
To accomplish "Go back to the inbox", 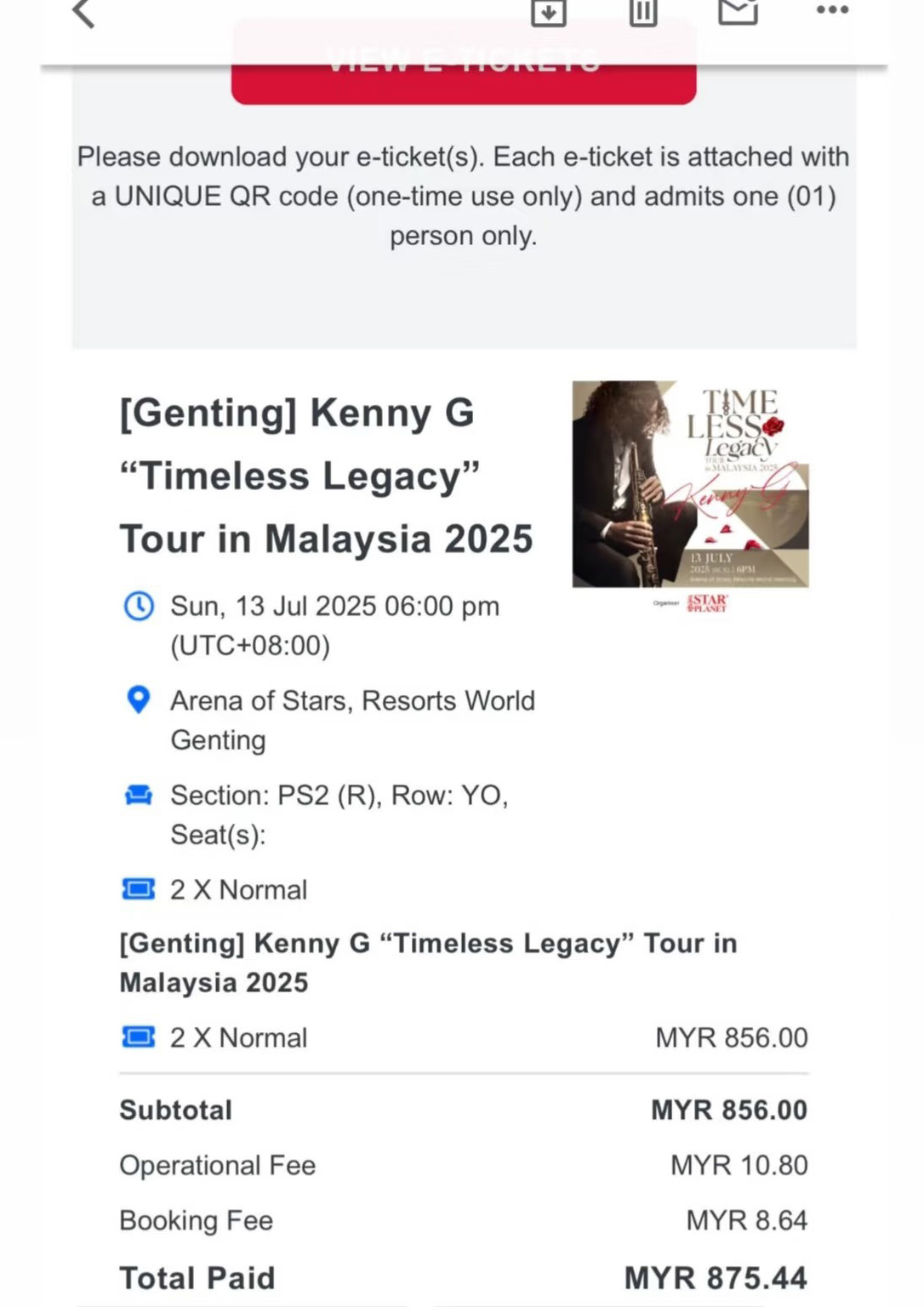I will (83, 13).
